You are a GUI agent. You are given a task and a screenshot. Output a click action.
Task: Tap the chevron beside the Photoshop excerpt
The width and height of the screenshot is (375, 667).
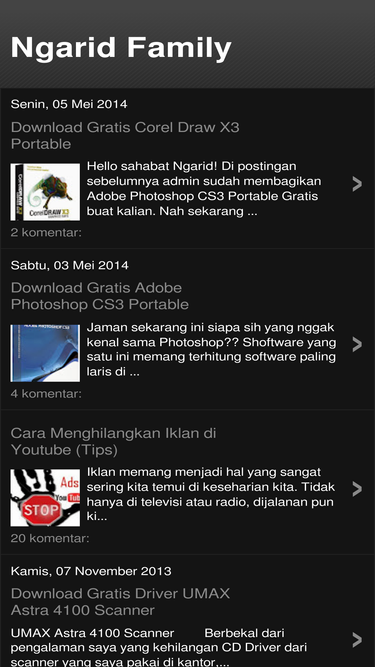[x=357, y=345]
